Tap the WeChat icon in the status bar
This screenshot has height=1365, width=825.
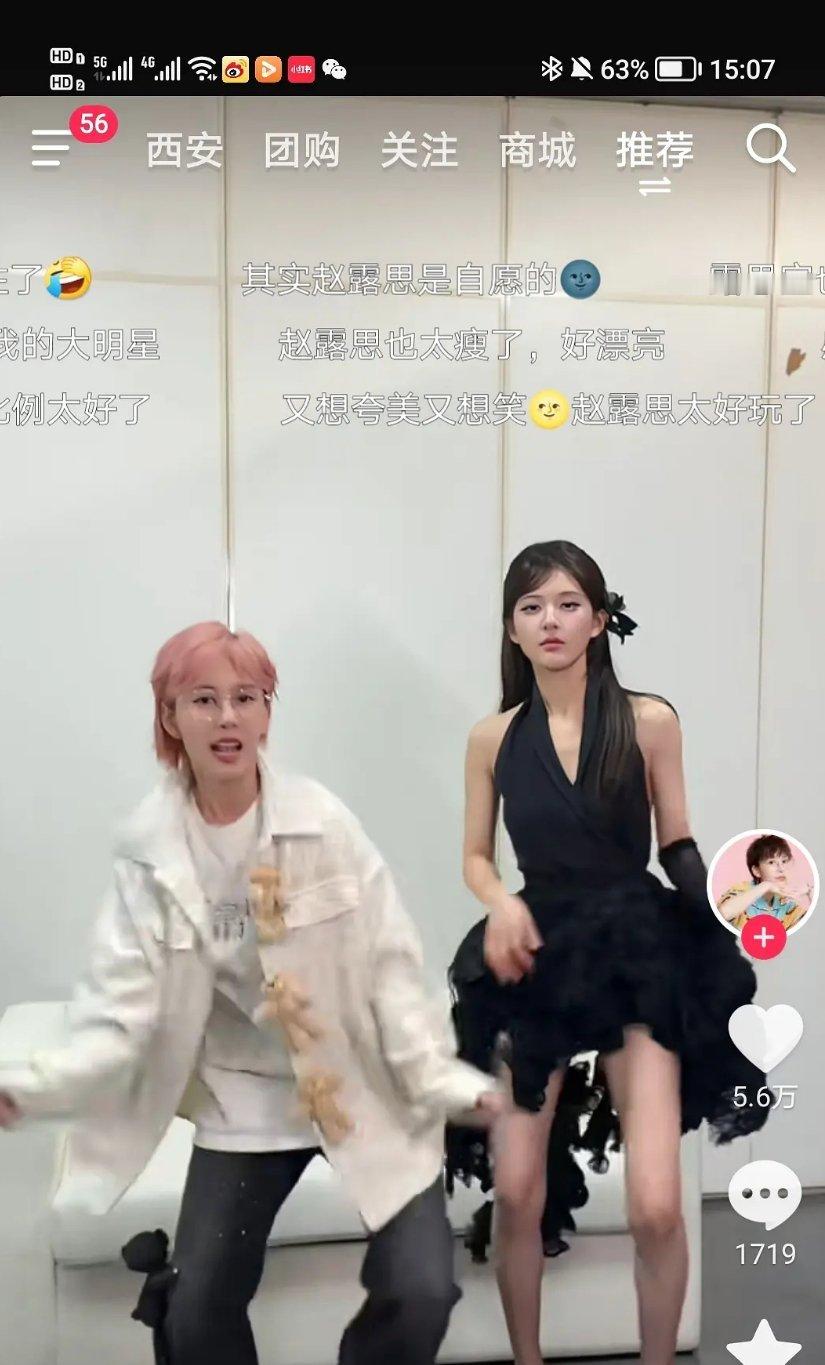333,72
